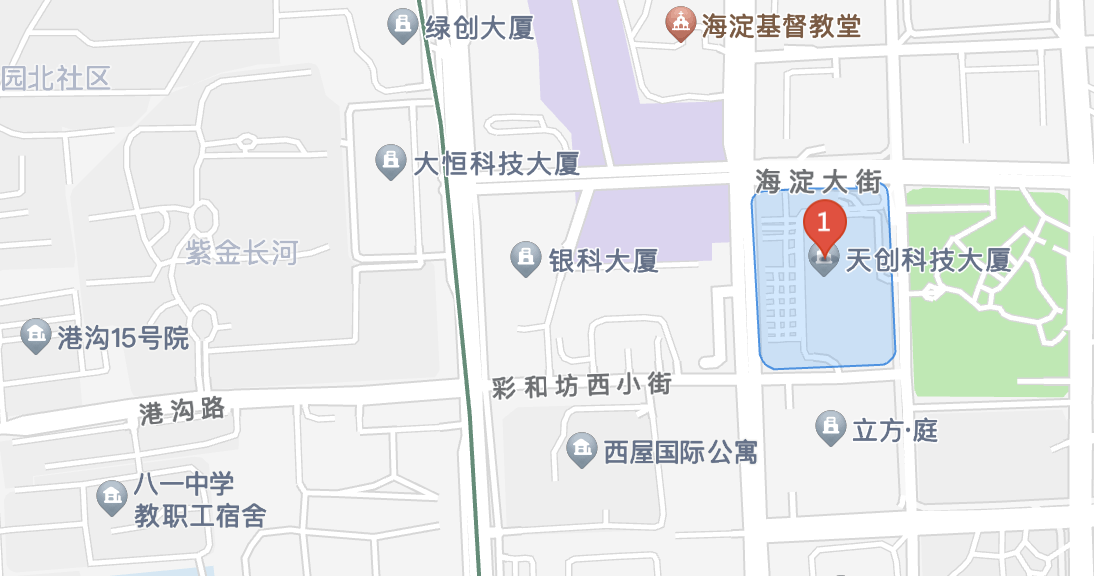Select the 大恒科技大厦 place marker
Image resolution: width=1094 pixels, height=576 pixels.
tap(389, 161)
